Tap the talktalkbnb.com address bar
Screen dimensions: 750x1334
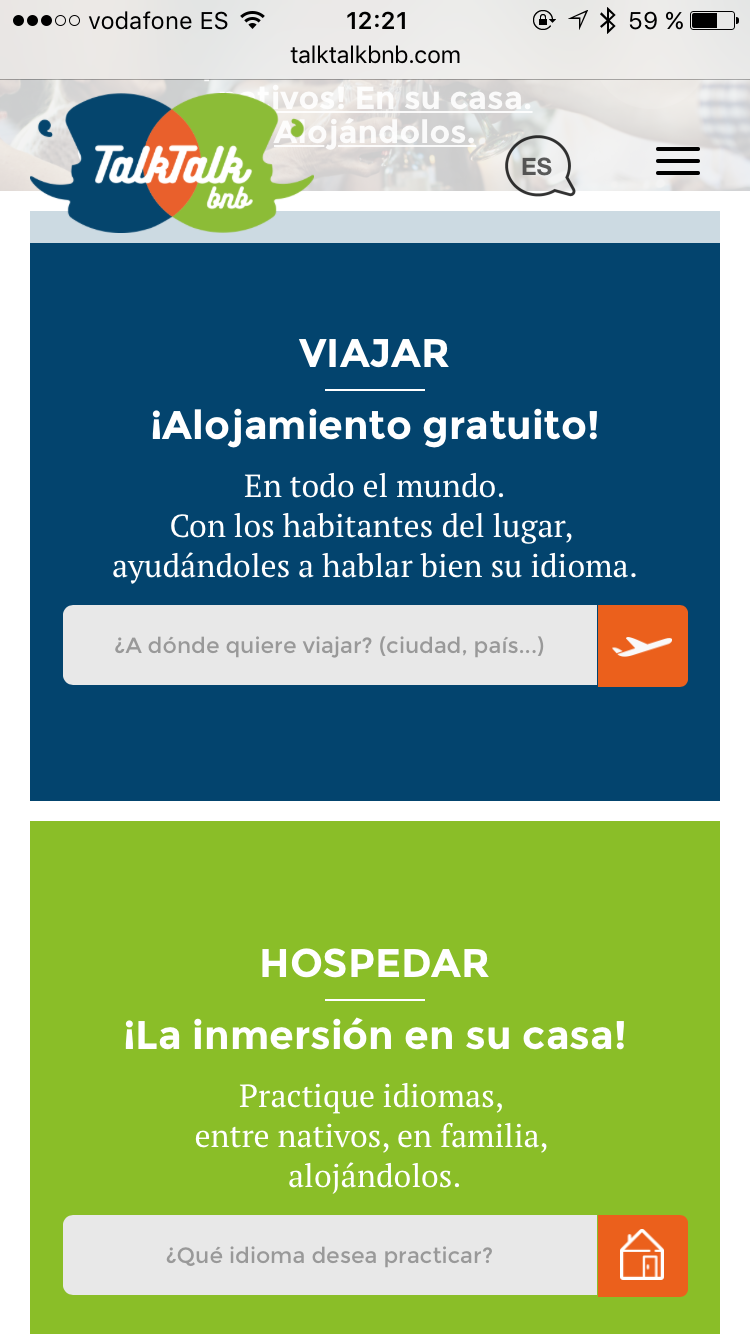point(375,55)
